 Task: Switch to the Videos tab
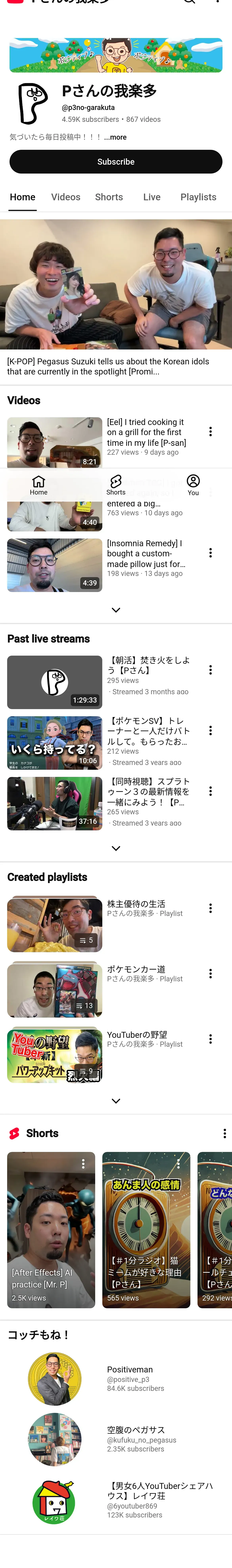[66, 197]
